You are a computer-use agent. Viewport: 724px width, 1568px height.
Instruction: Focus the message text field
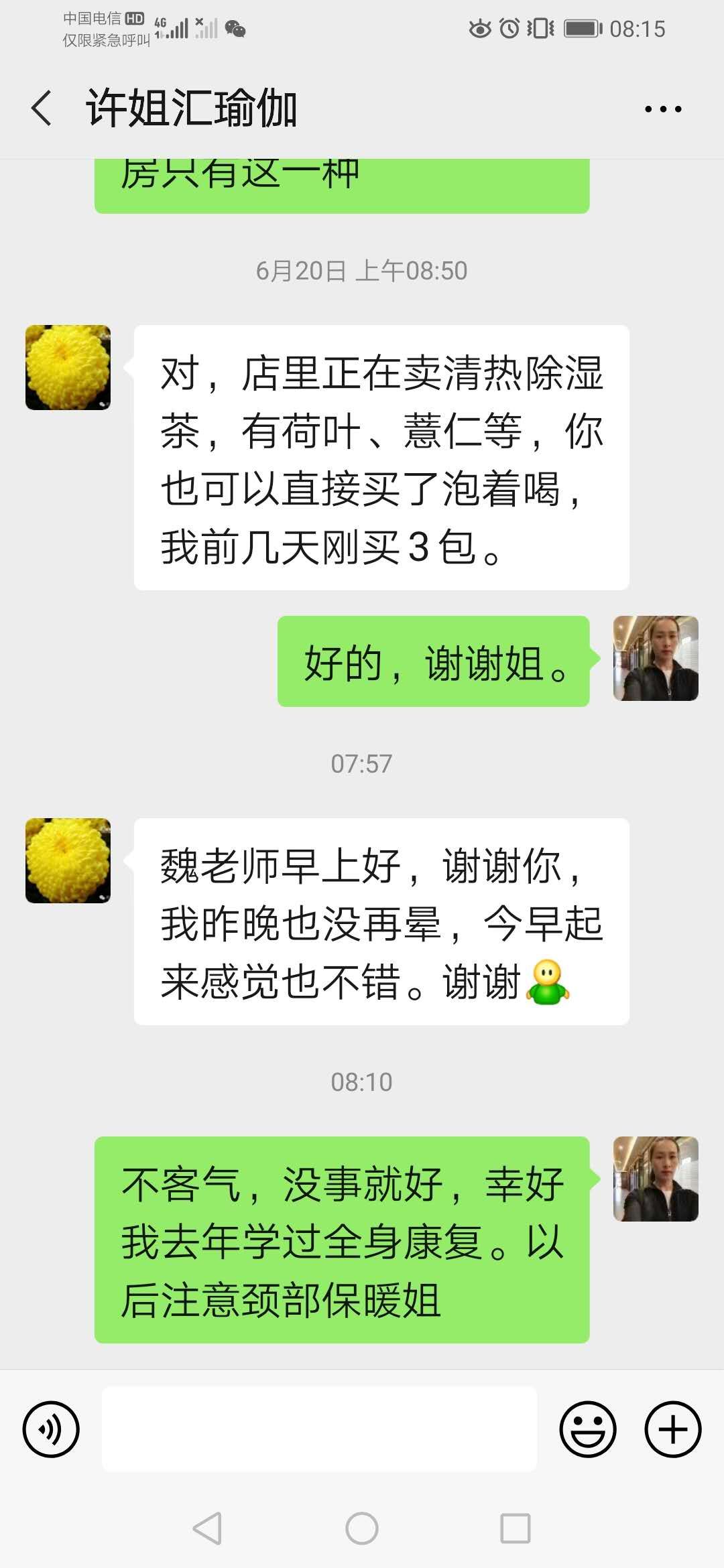[319, 1429]
